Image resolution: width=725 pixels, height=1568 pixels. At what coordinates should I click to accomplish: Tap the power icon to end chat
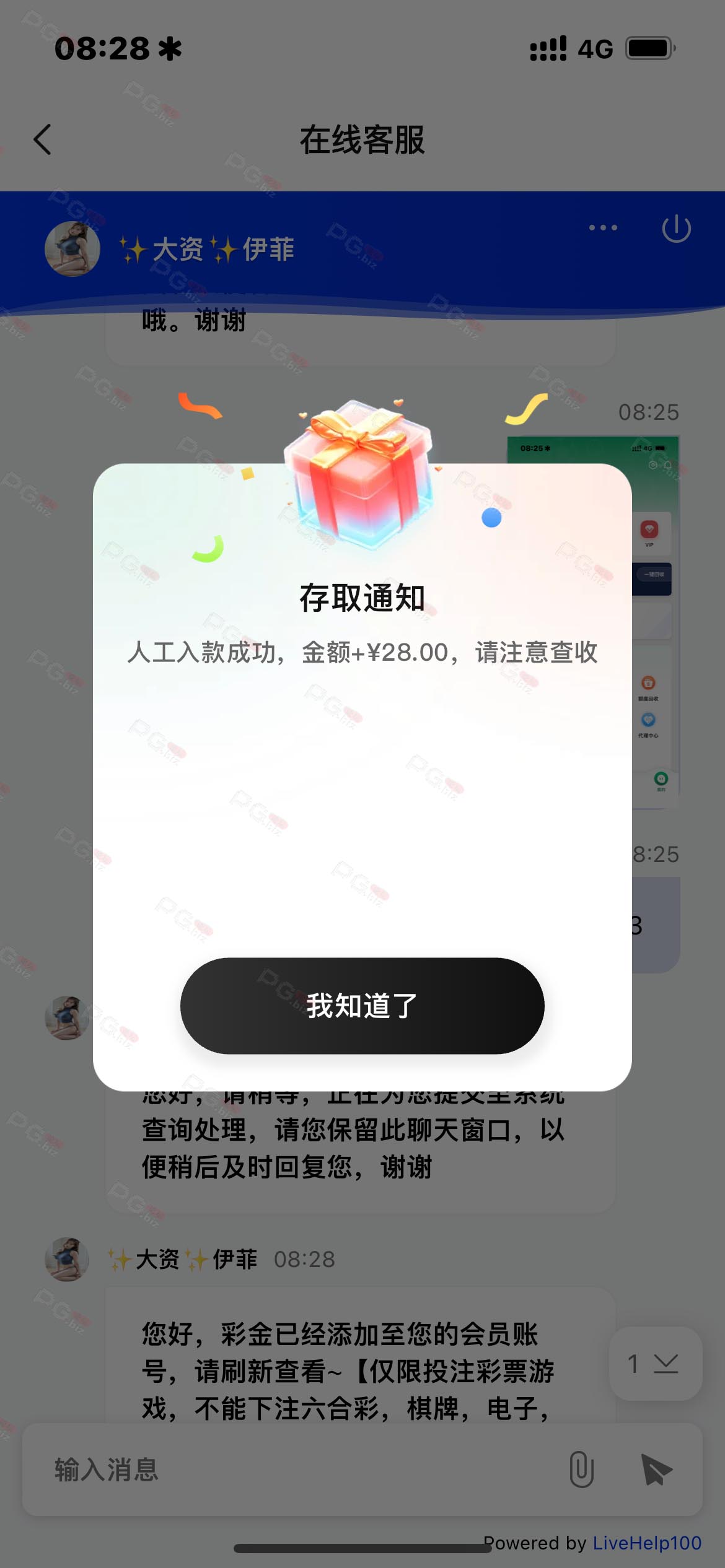[x=676, y=229]
